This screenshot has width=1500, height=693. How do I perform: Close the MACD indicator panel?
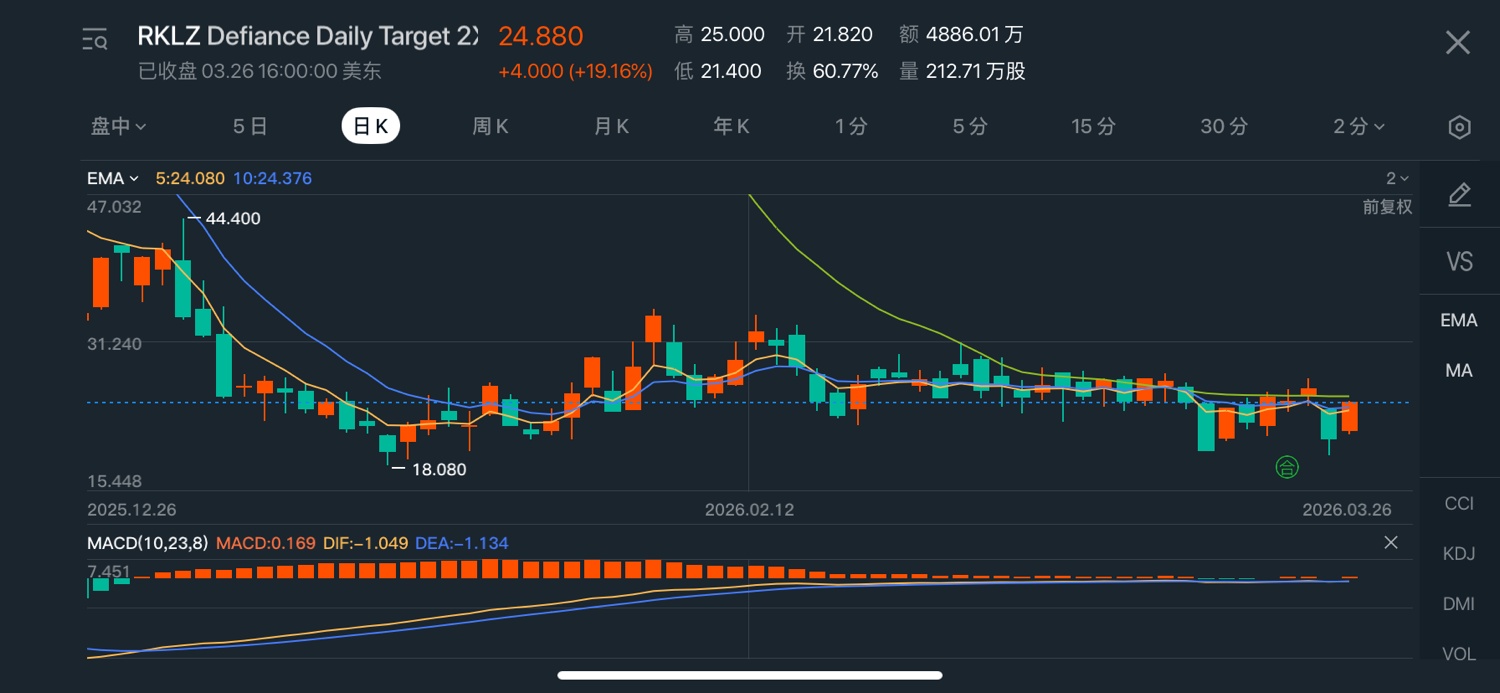pos(1391,543)
